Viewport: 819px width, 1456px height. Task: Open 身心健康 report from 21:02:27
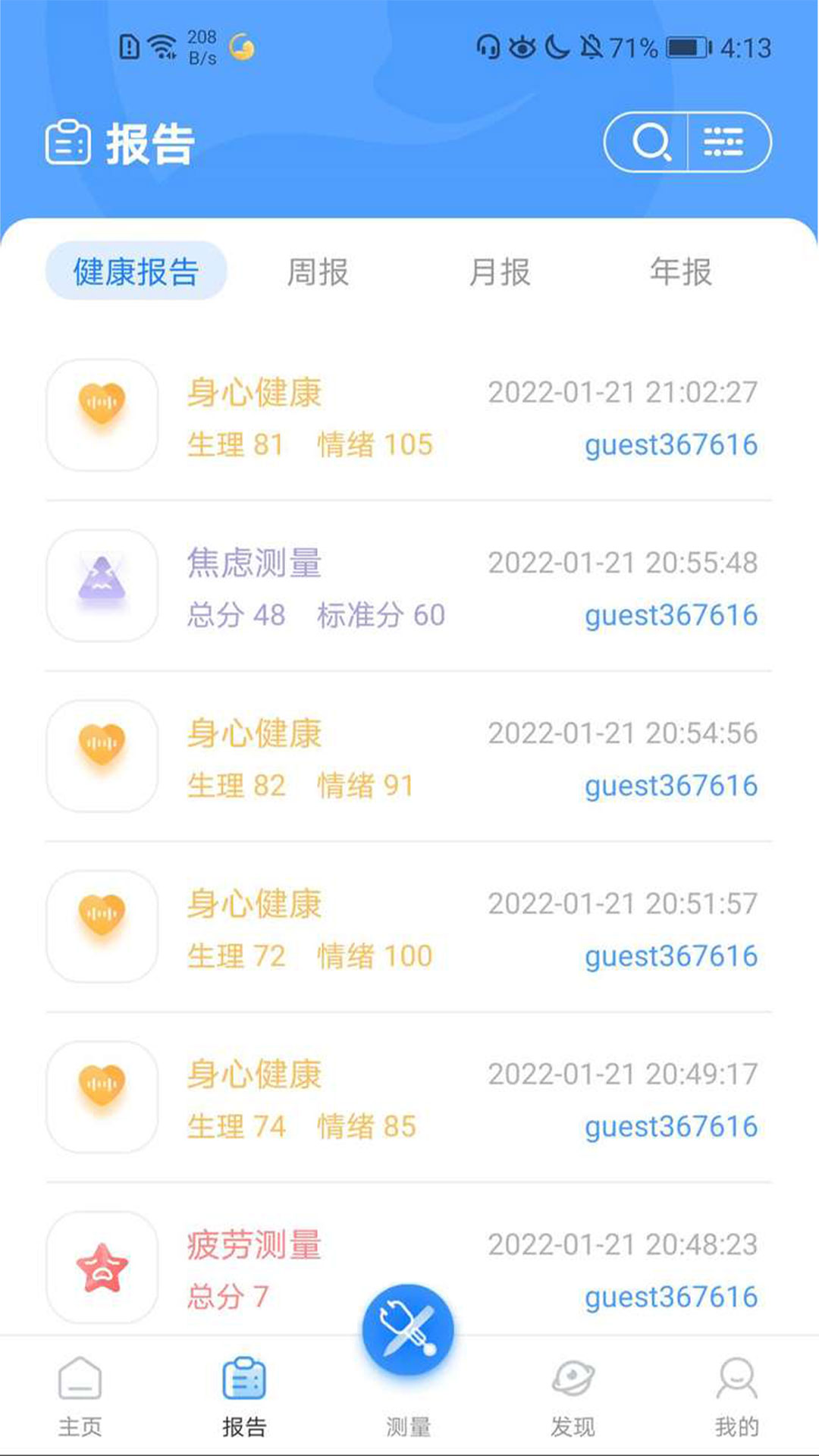click(409, 416)
